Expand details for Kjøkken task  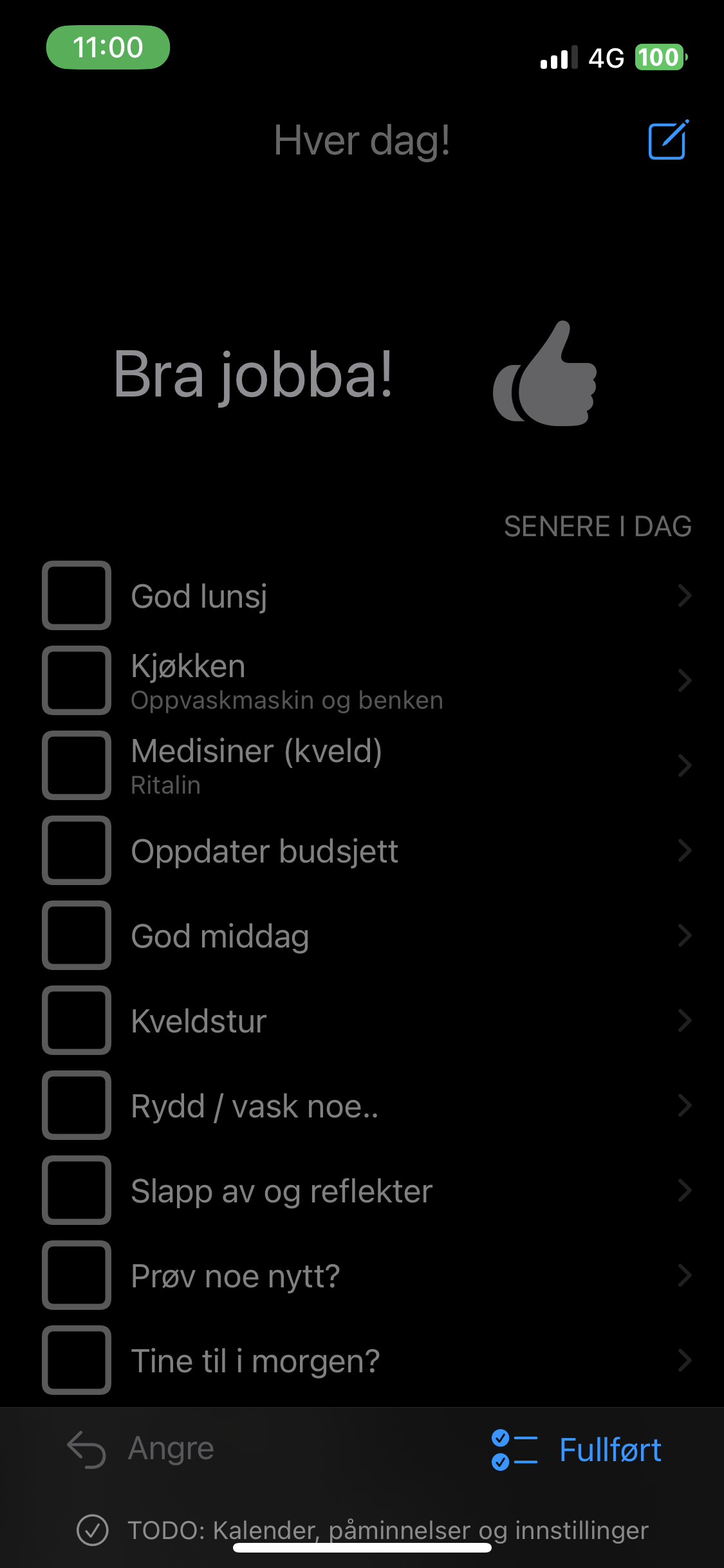tap(684, 680)
